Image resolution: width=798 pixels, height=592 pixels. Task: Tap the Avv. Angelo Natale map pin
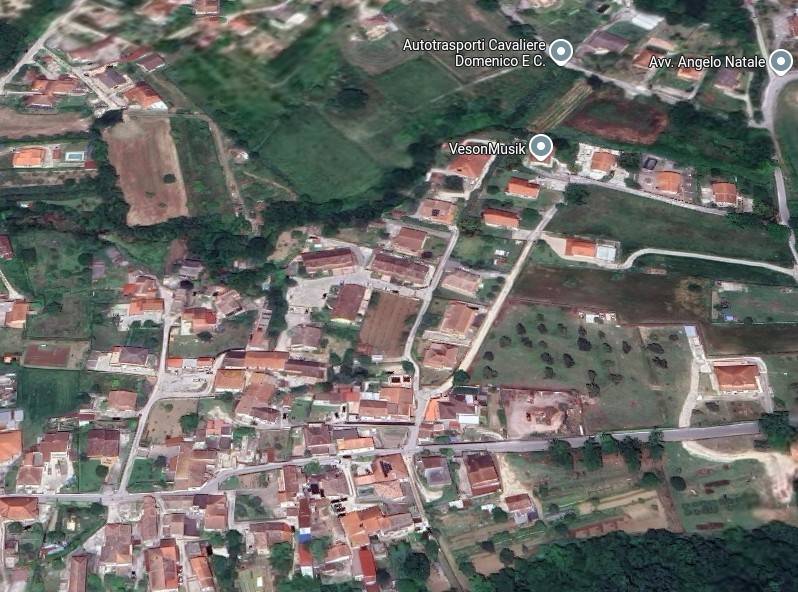point(782,62)
